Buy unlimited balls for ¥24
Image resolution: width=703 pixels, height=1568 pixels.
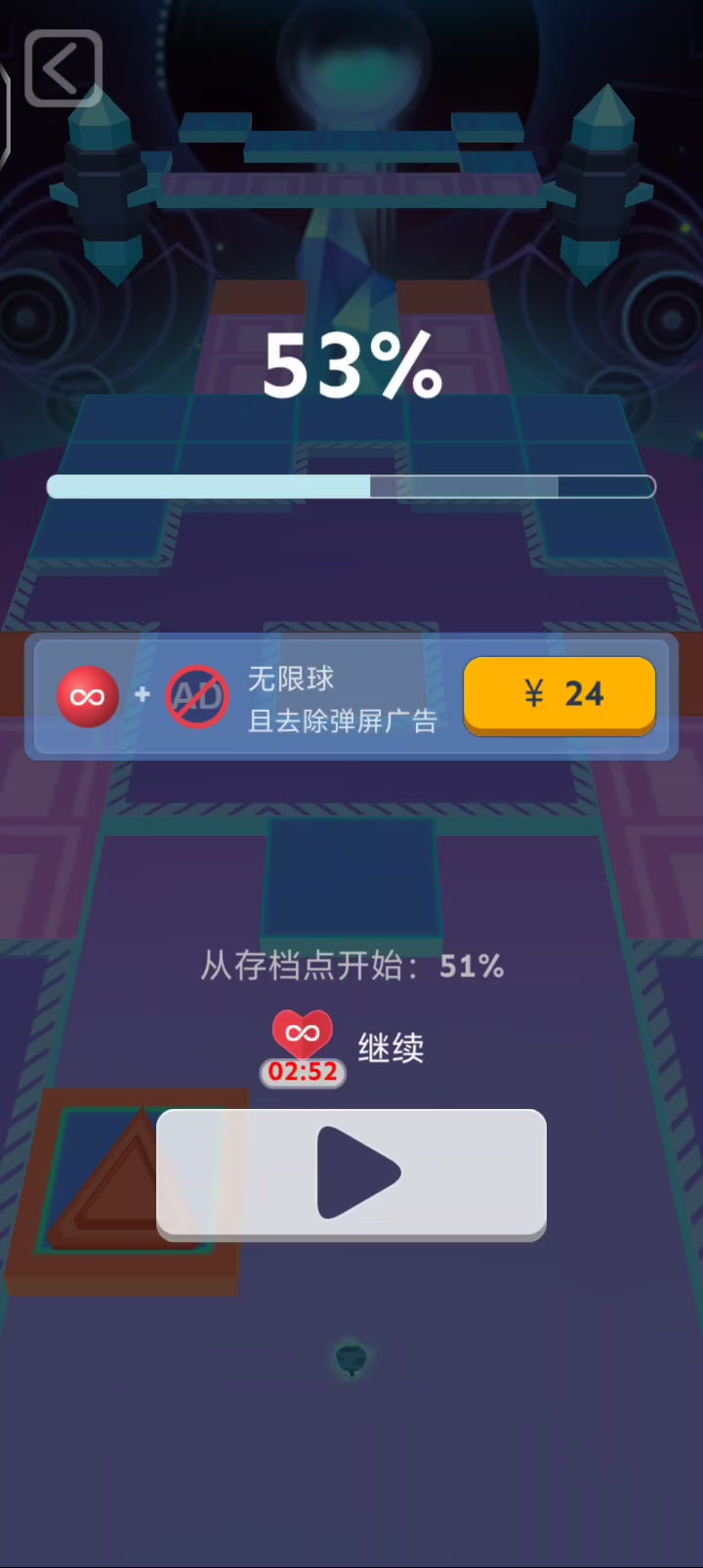(x=559, y=695)
